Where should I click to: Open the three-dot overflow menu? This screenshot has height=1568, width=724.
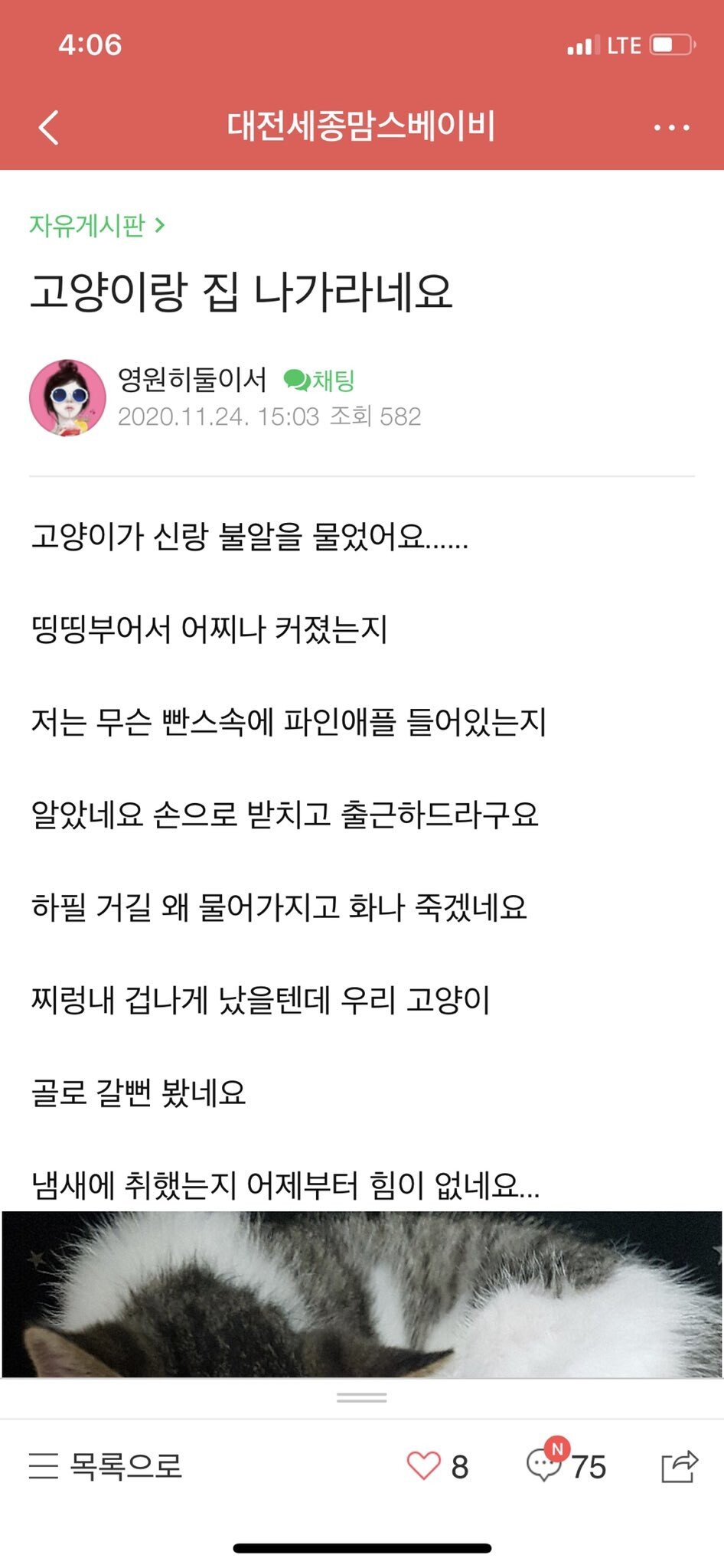[671, 128]
